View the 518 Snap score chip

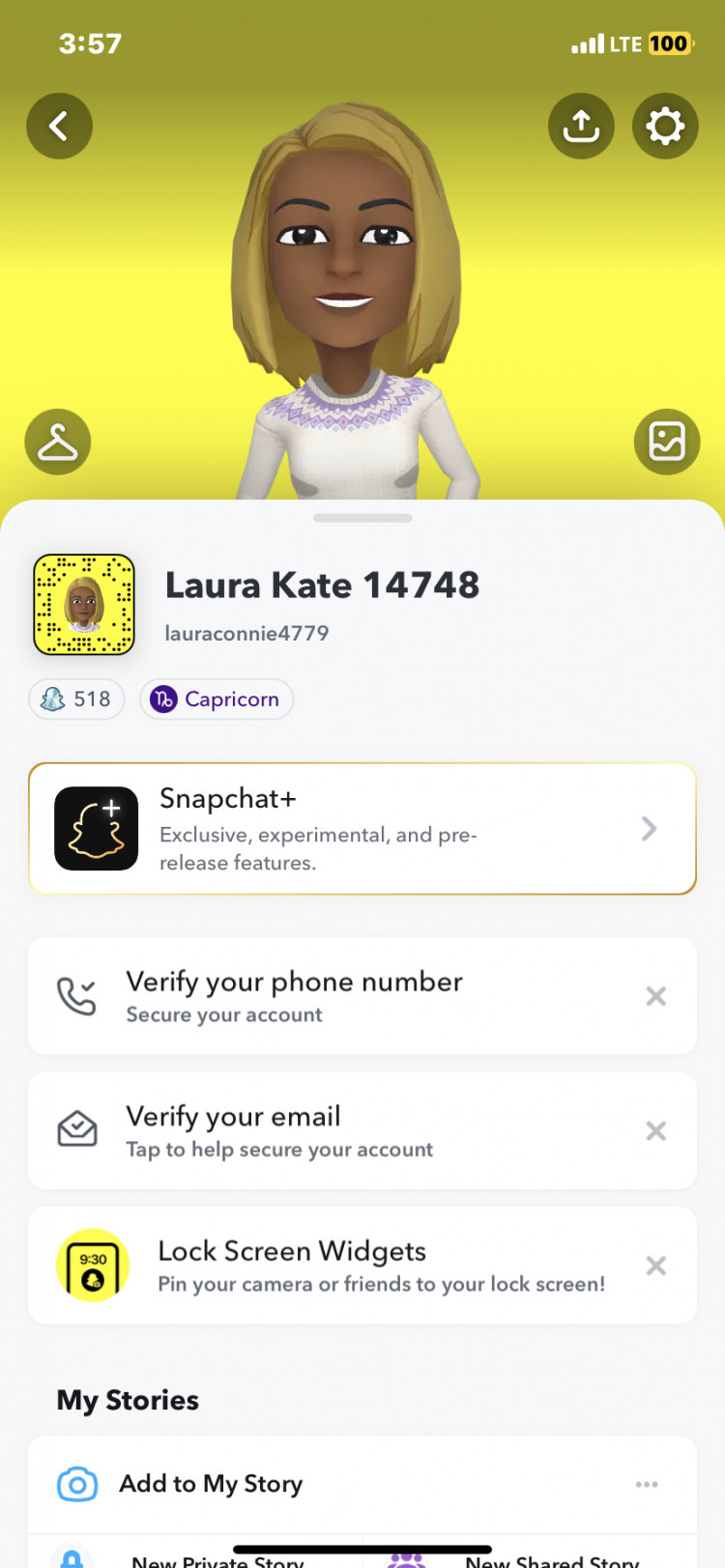pos(77,699)
